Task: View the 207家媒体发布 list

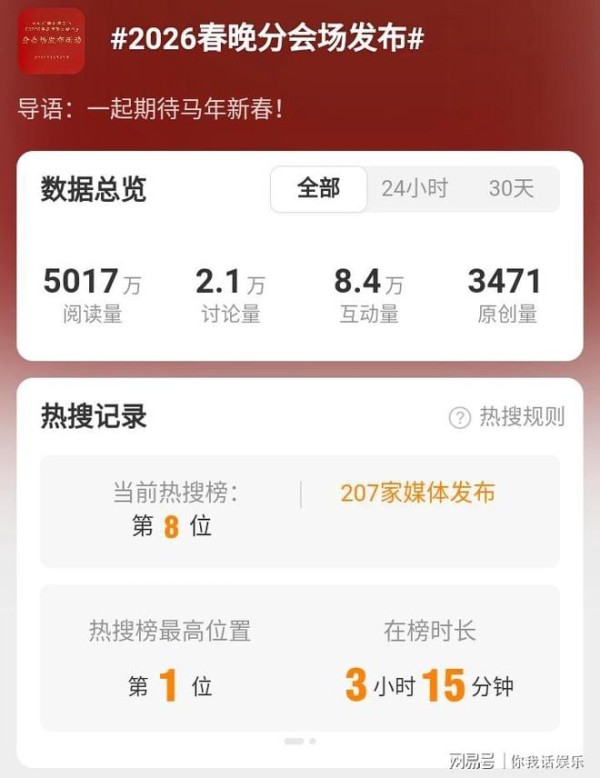Action: 417,492
